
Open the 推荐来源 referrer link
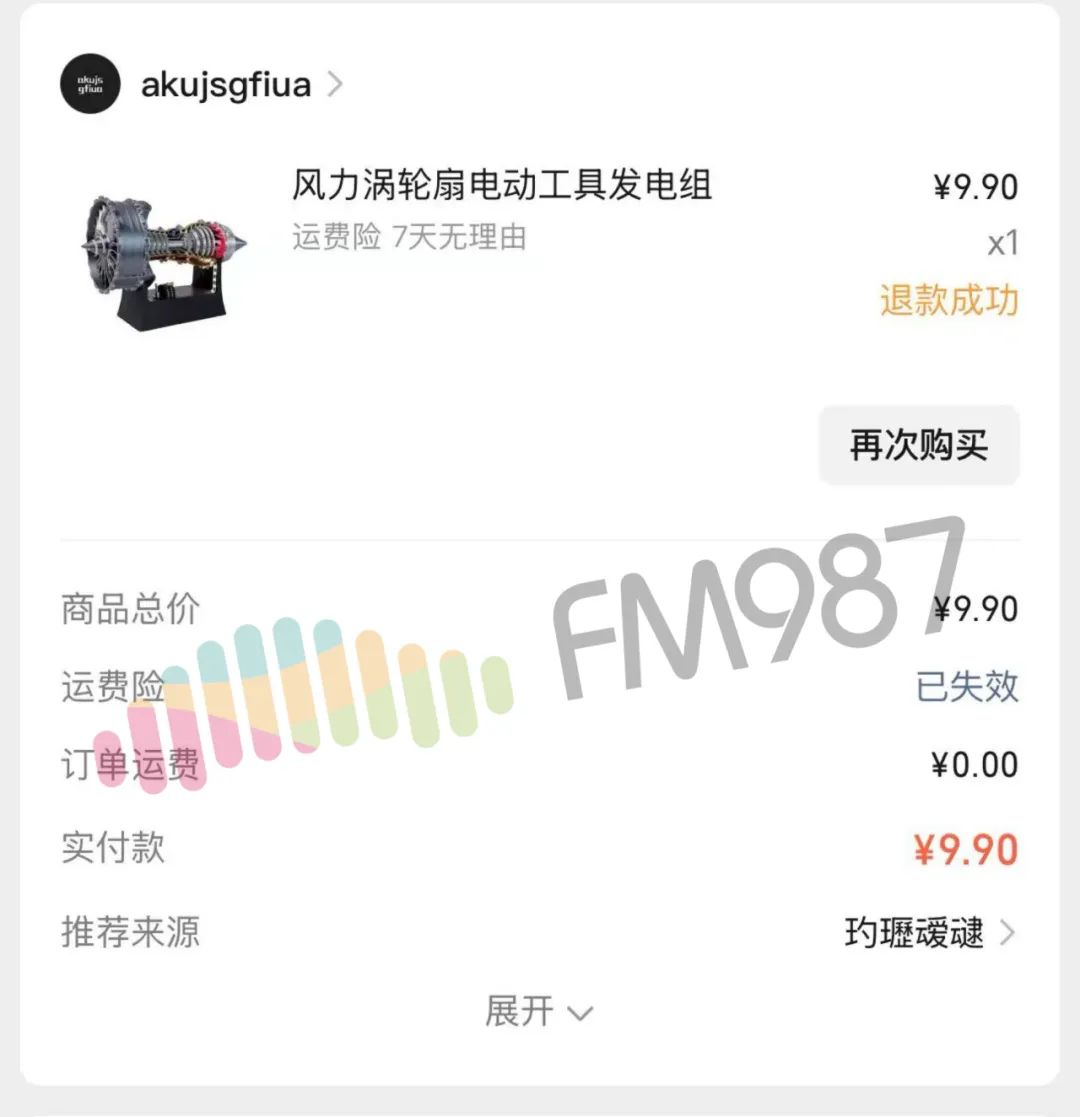pyautogui.click(x=929, y=933)
